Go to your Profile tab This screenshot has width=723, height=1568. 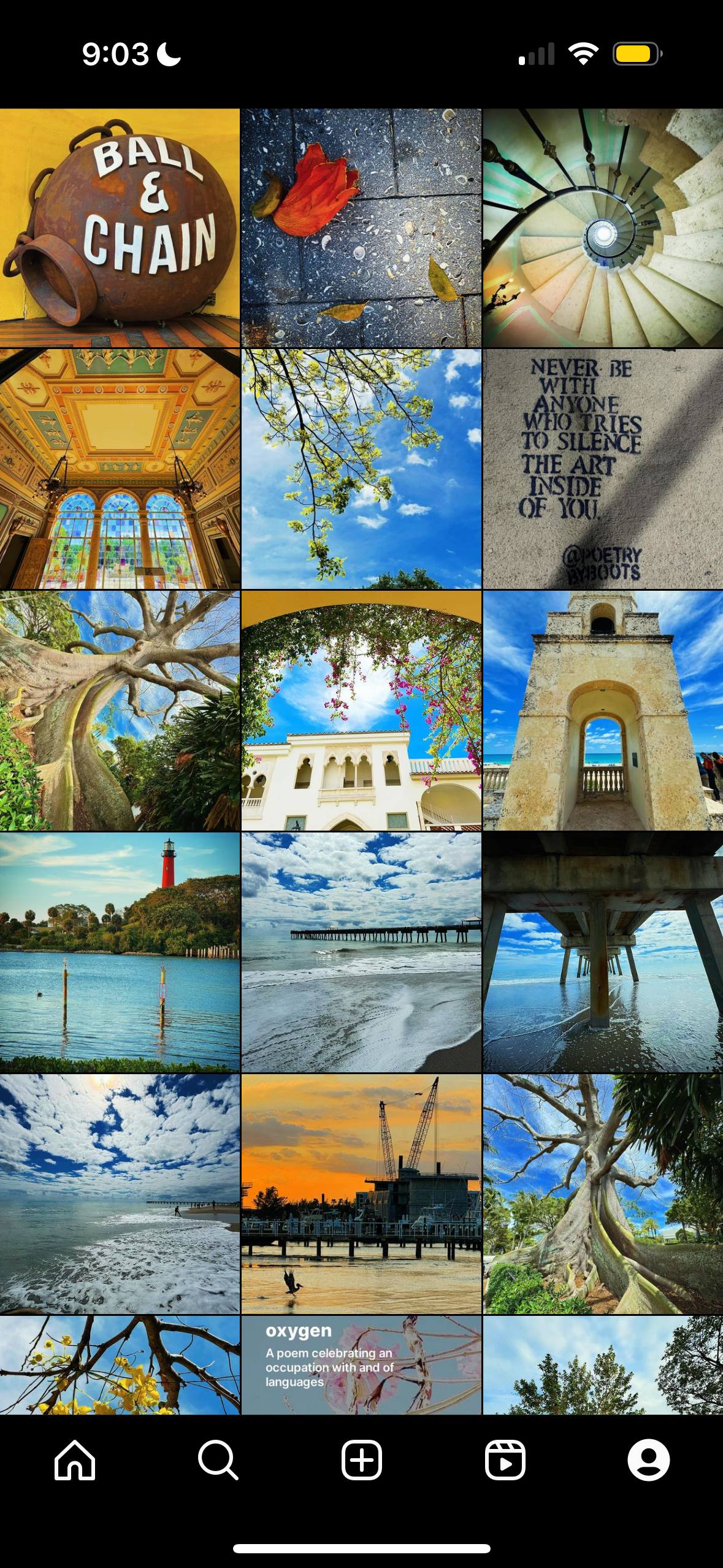[x=648, y=1460]
